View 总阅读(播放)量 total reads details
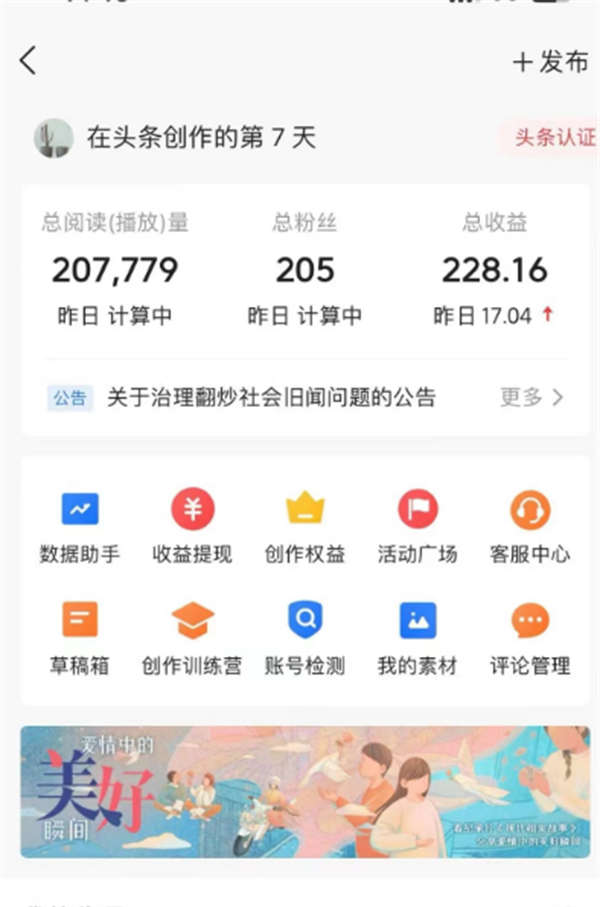Image resolution: width=600 pixels, height=907 pixels. [x=115, y=269]
